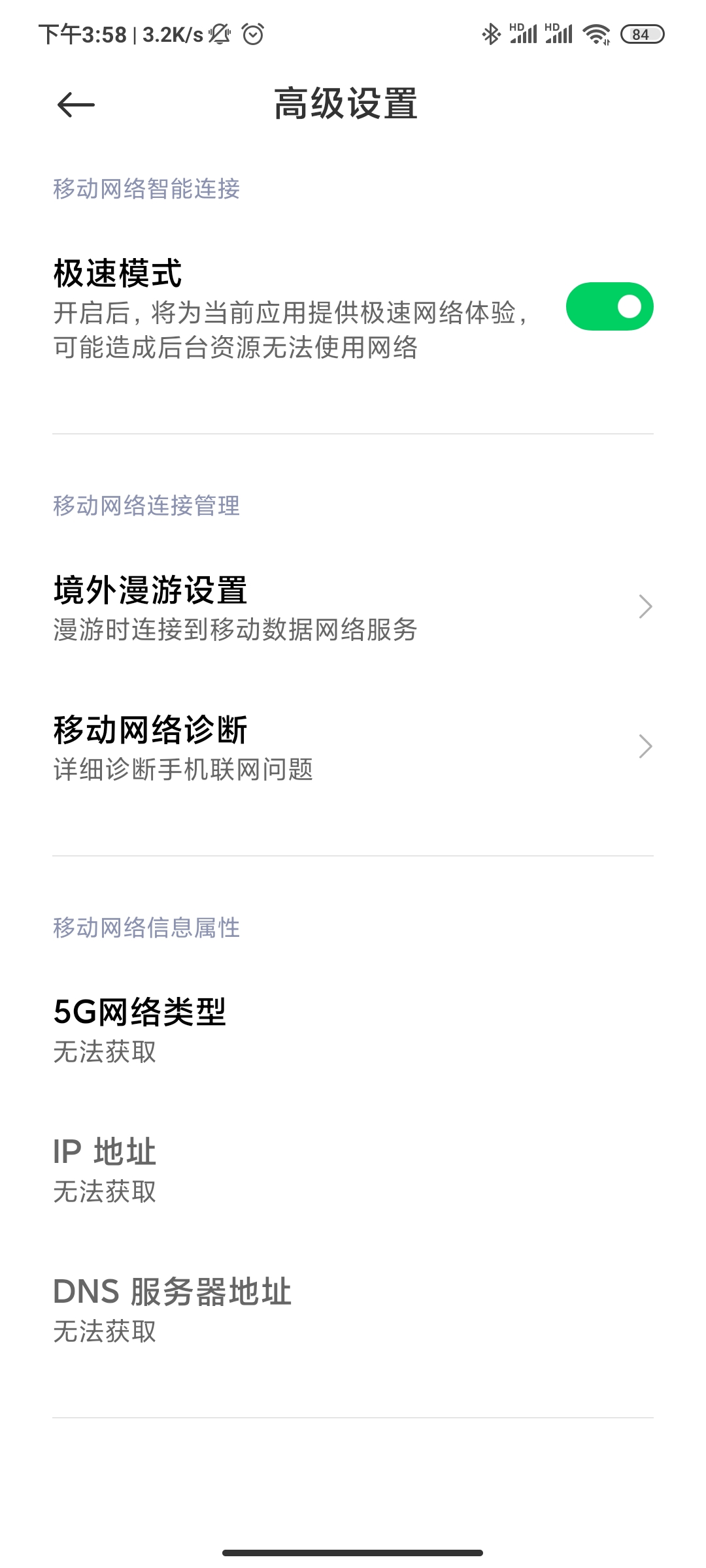Turn off the 极速模式 switch
The image size is (706, 1568).
609,306
